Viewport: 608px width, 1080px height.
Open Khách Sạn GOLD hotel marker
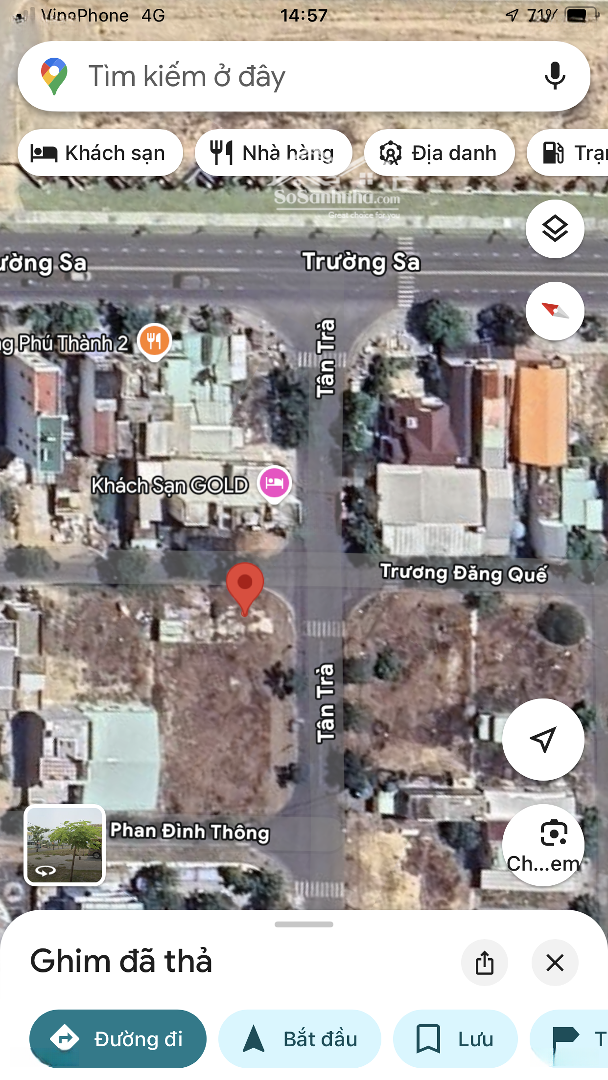coord(274,484)
